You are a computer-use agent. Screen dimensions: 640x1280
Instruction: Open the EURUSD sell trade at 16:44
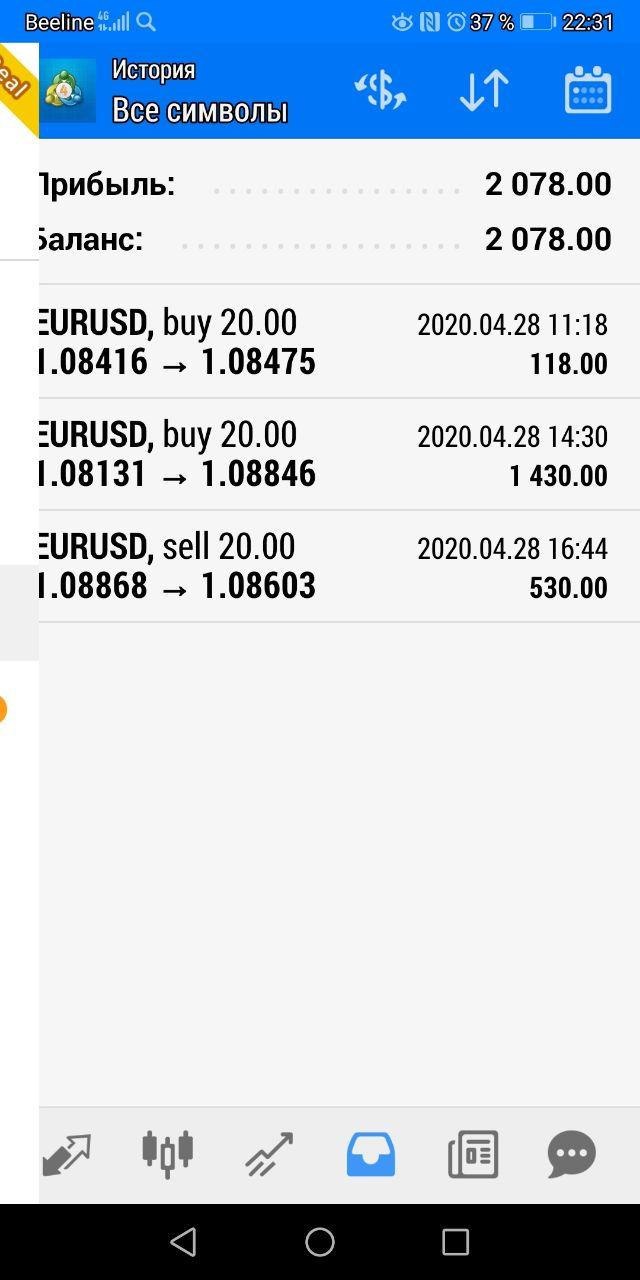(x=339, y=566)
